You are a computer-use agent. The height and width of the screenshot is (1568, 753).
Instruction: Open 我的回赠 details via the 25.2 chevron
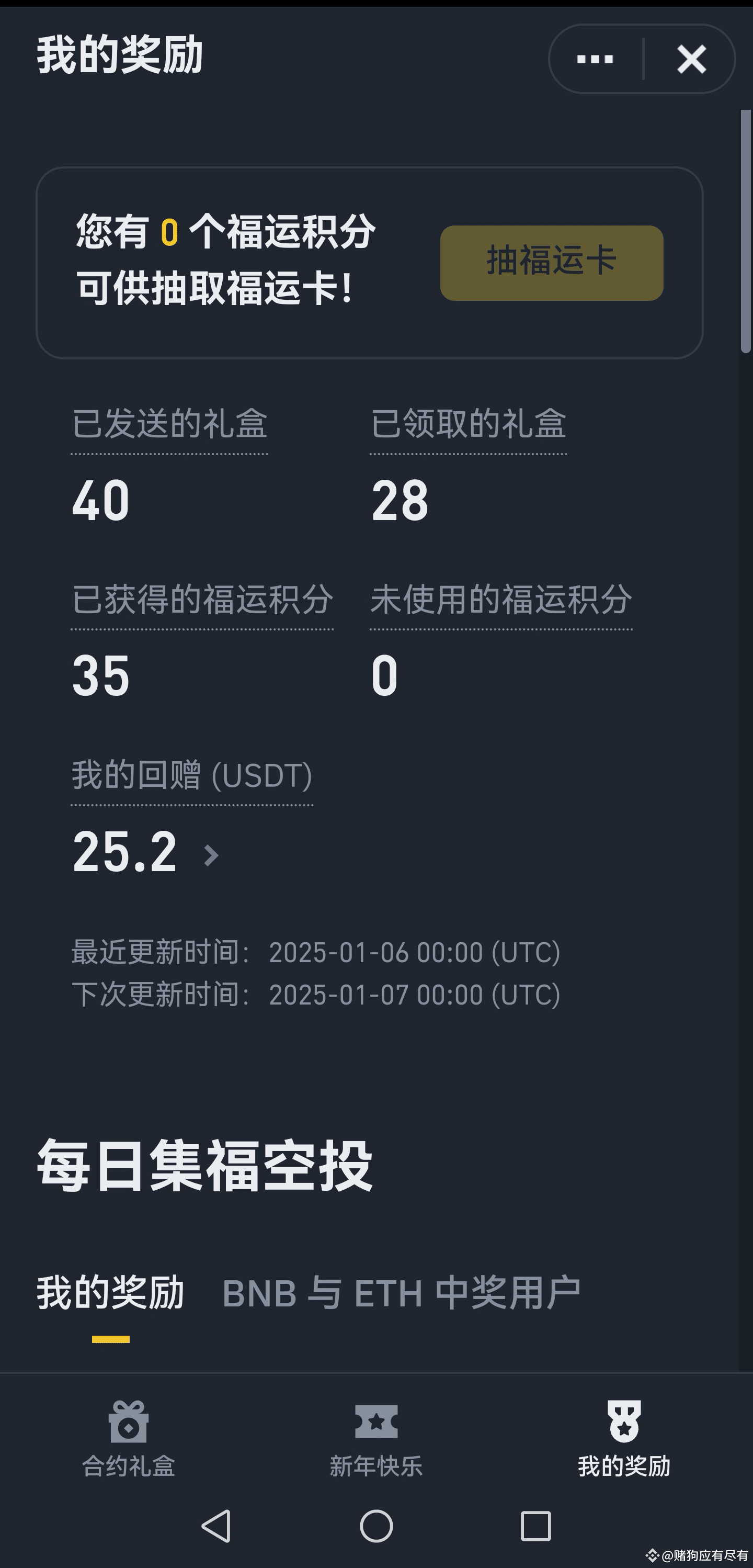pyautogui.click(x=211, y=854)
